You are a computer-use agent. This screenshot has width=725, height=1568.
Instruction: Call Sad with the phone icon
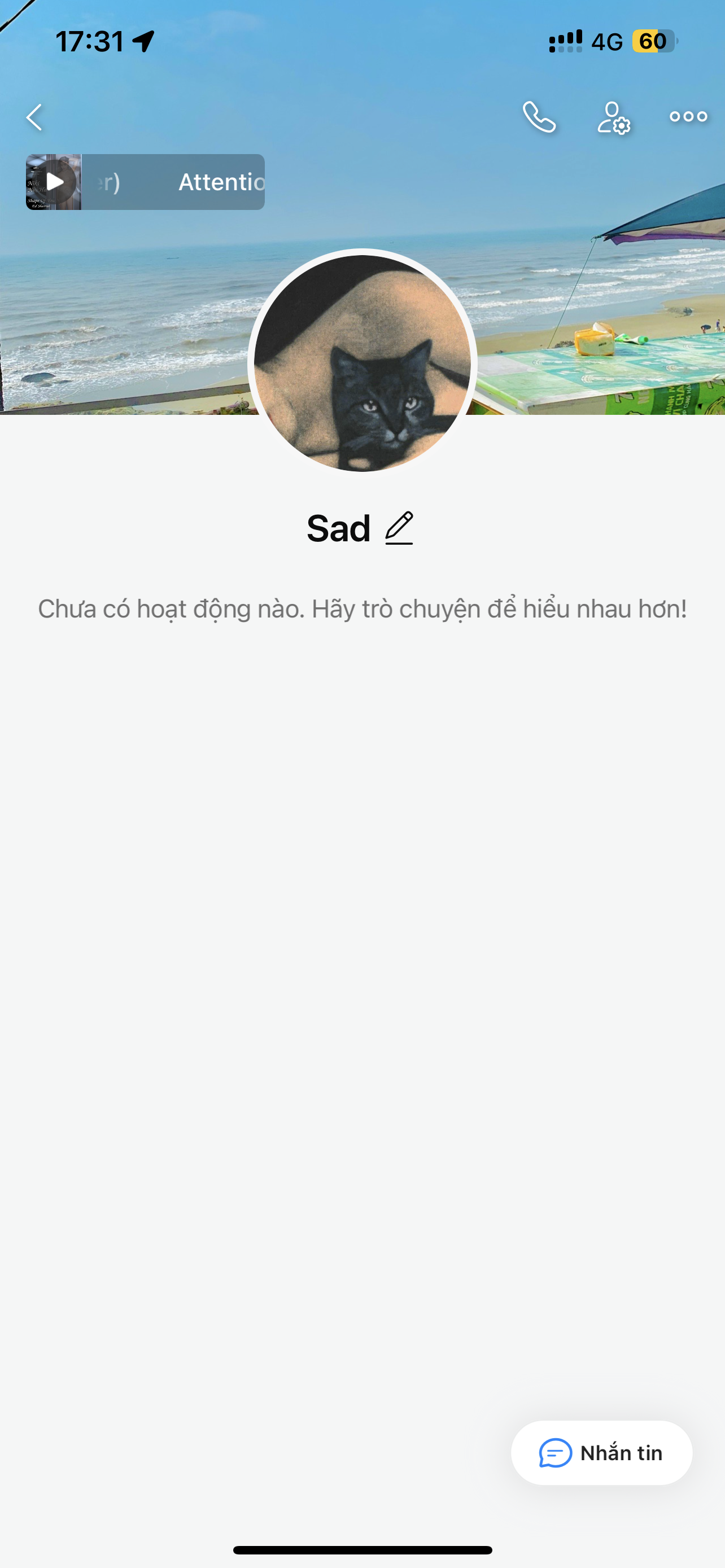(539, 117)
